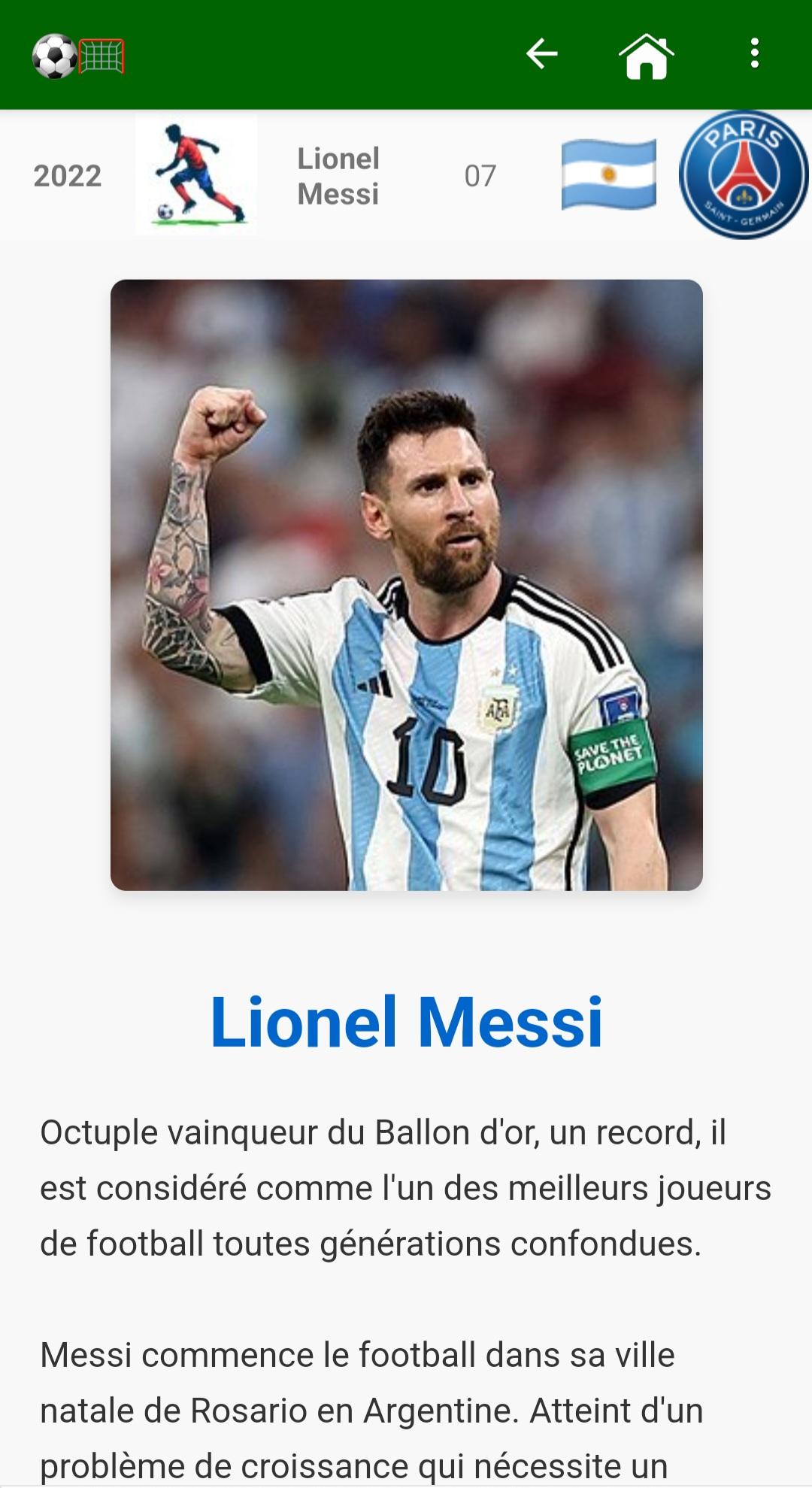812x1488 pixels.
Task: Go back using the arrow icon
Action: 541,54
